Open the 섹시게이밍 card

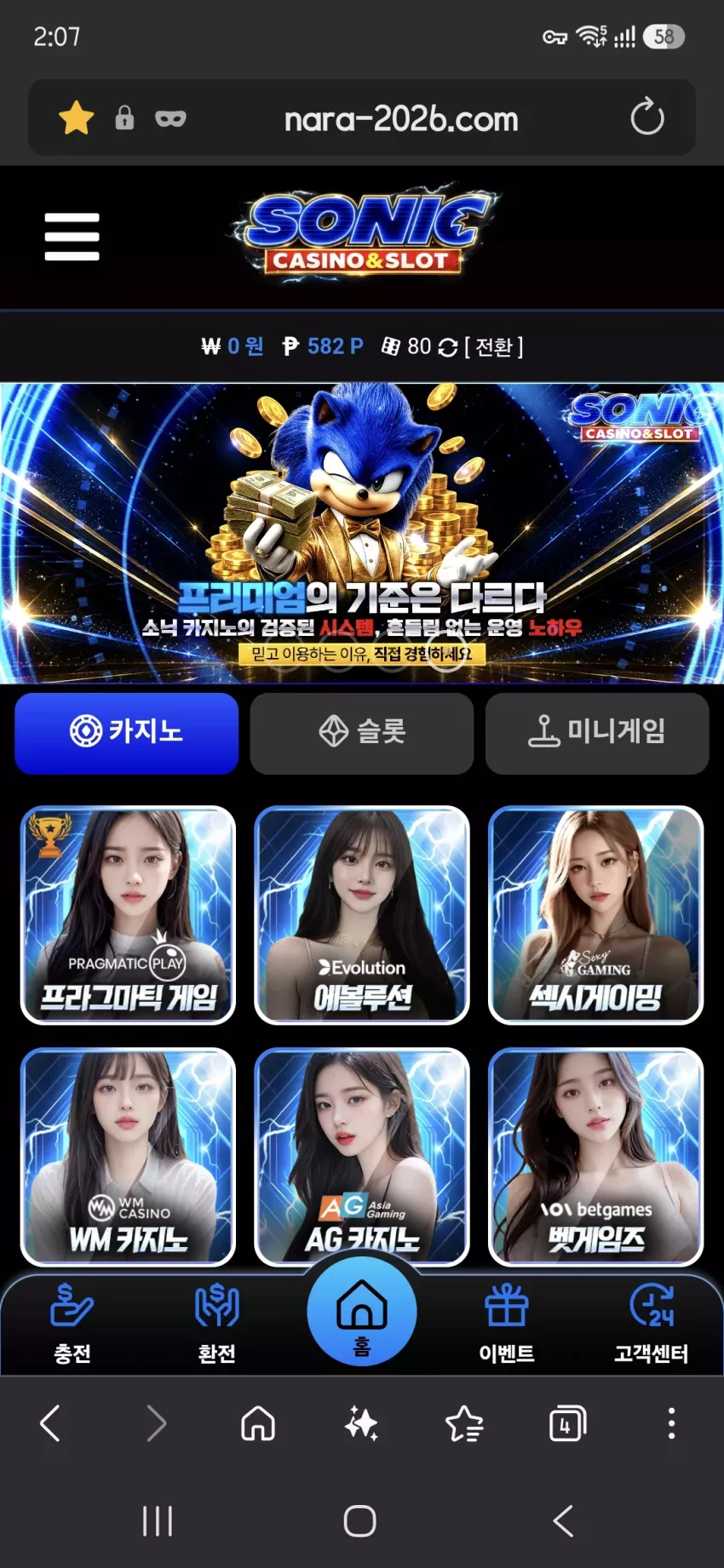pyautogui.click(x=596, y=914)
